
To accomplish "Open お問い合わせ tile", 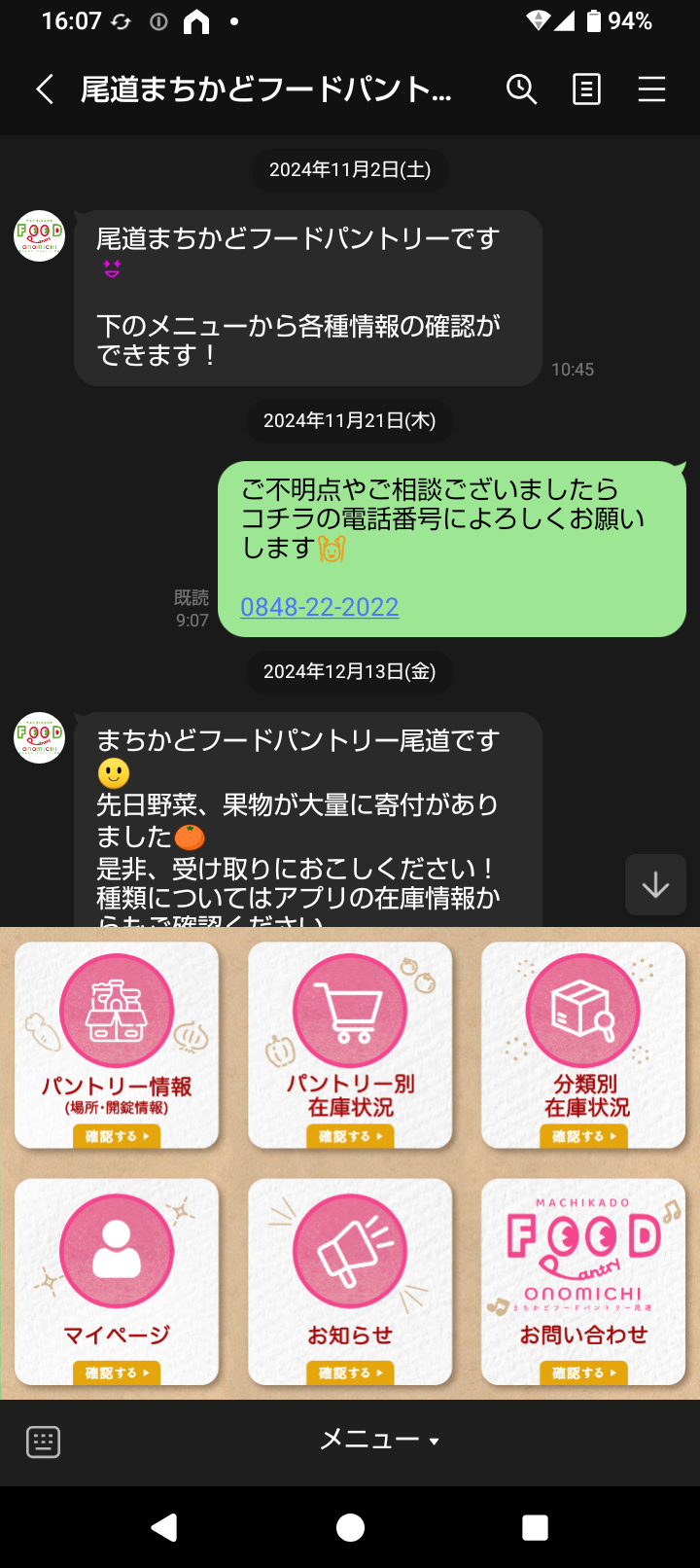I will [x=583, y=1282].
